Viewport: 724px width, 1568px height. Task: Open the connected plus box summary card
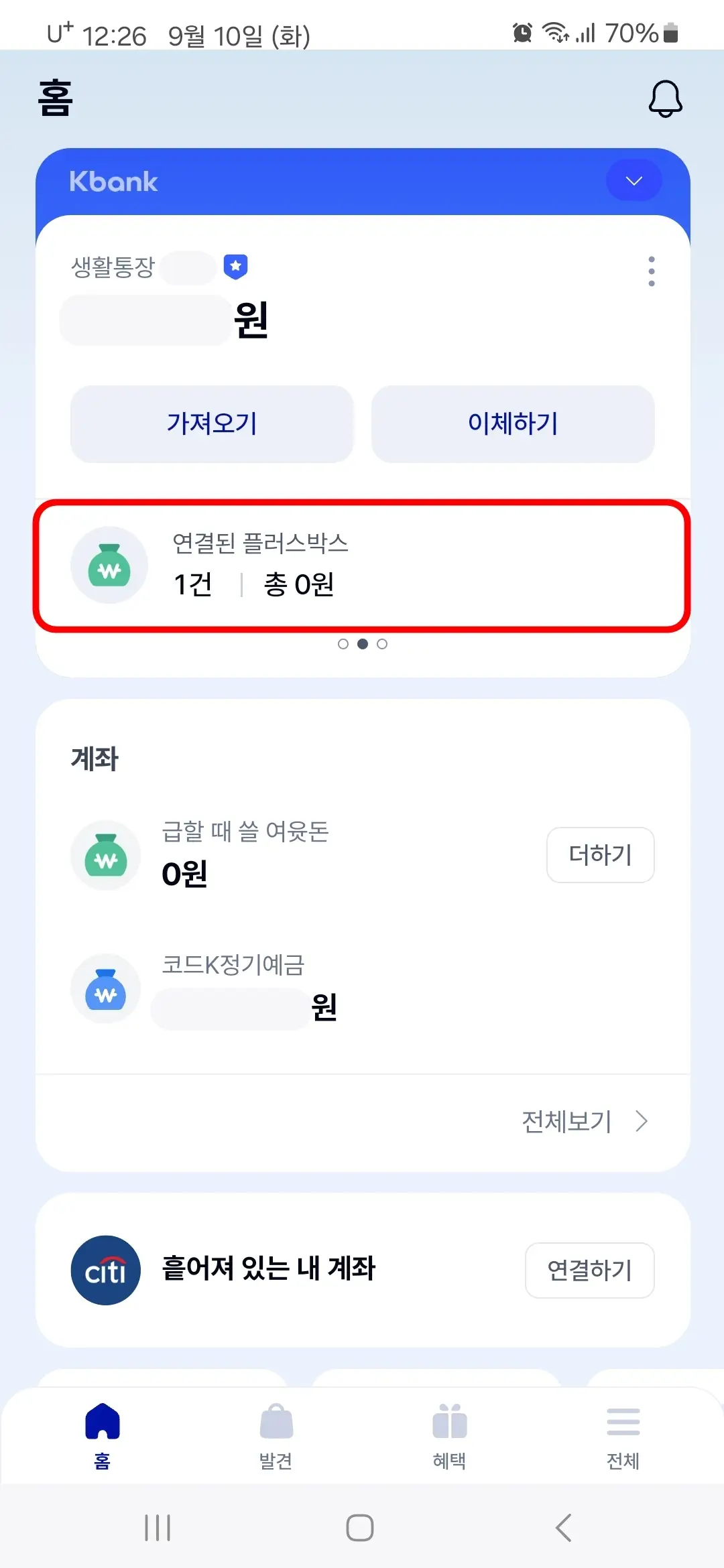point(362,565)
